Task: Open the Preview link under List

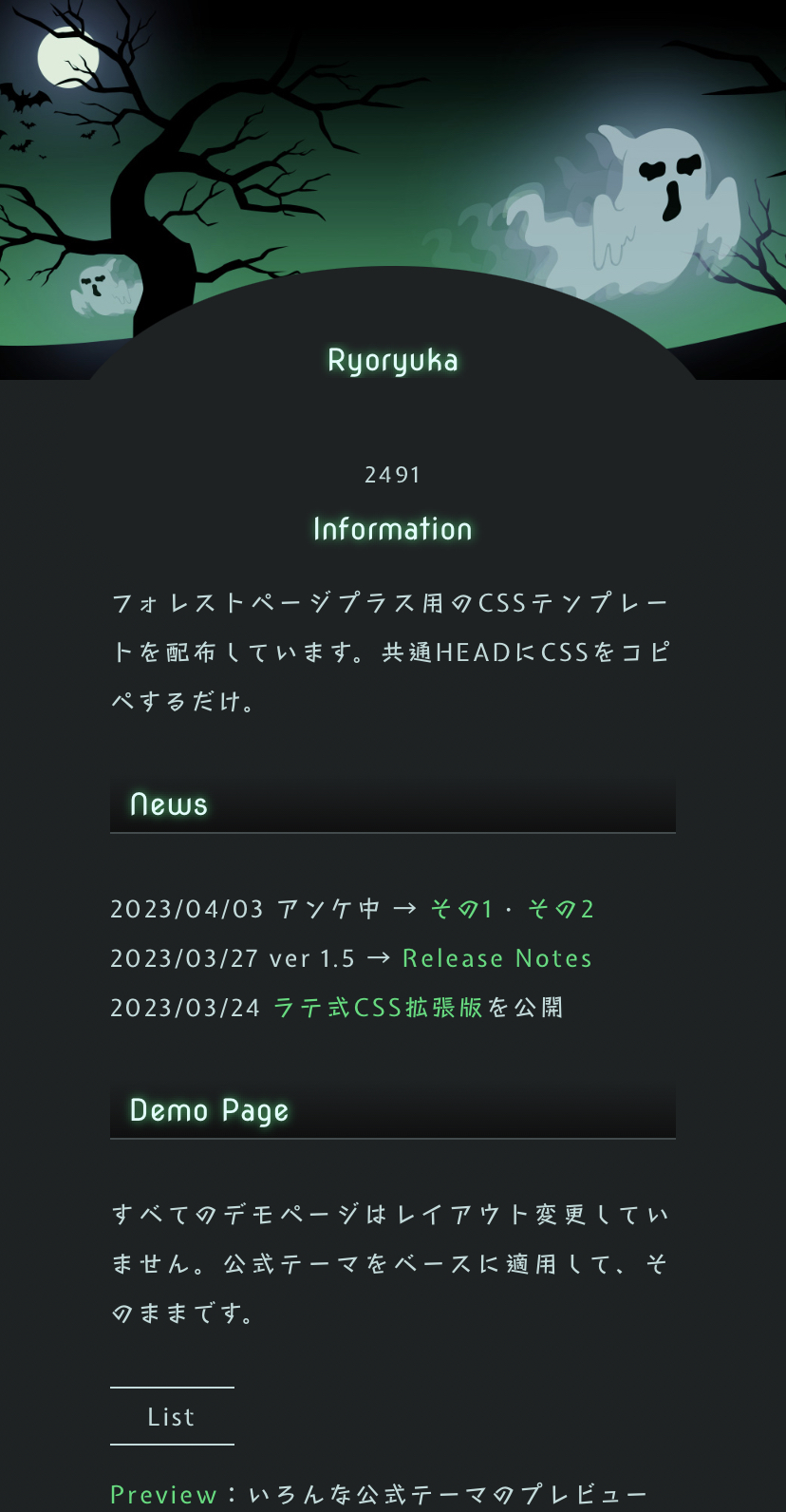Action: (x=163, y=1495)
